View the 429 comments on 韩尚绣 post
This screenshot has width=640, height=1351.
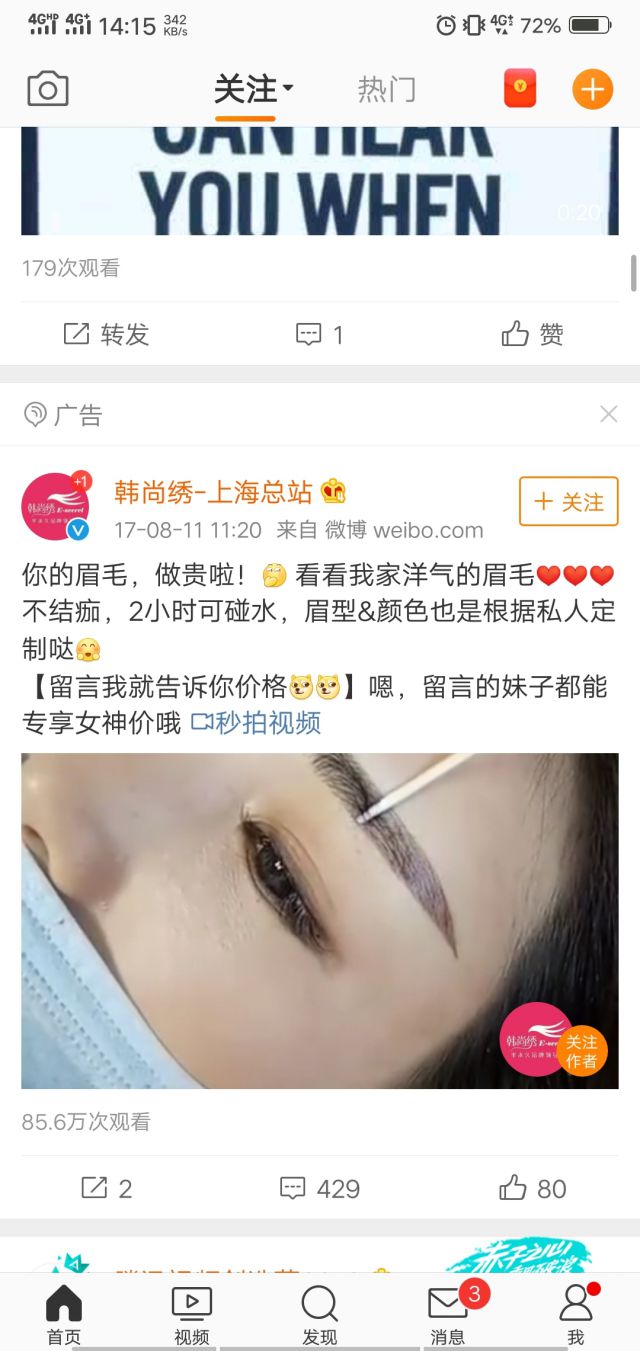click(320, 1188)
